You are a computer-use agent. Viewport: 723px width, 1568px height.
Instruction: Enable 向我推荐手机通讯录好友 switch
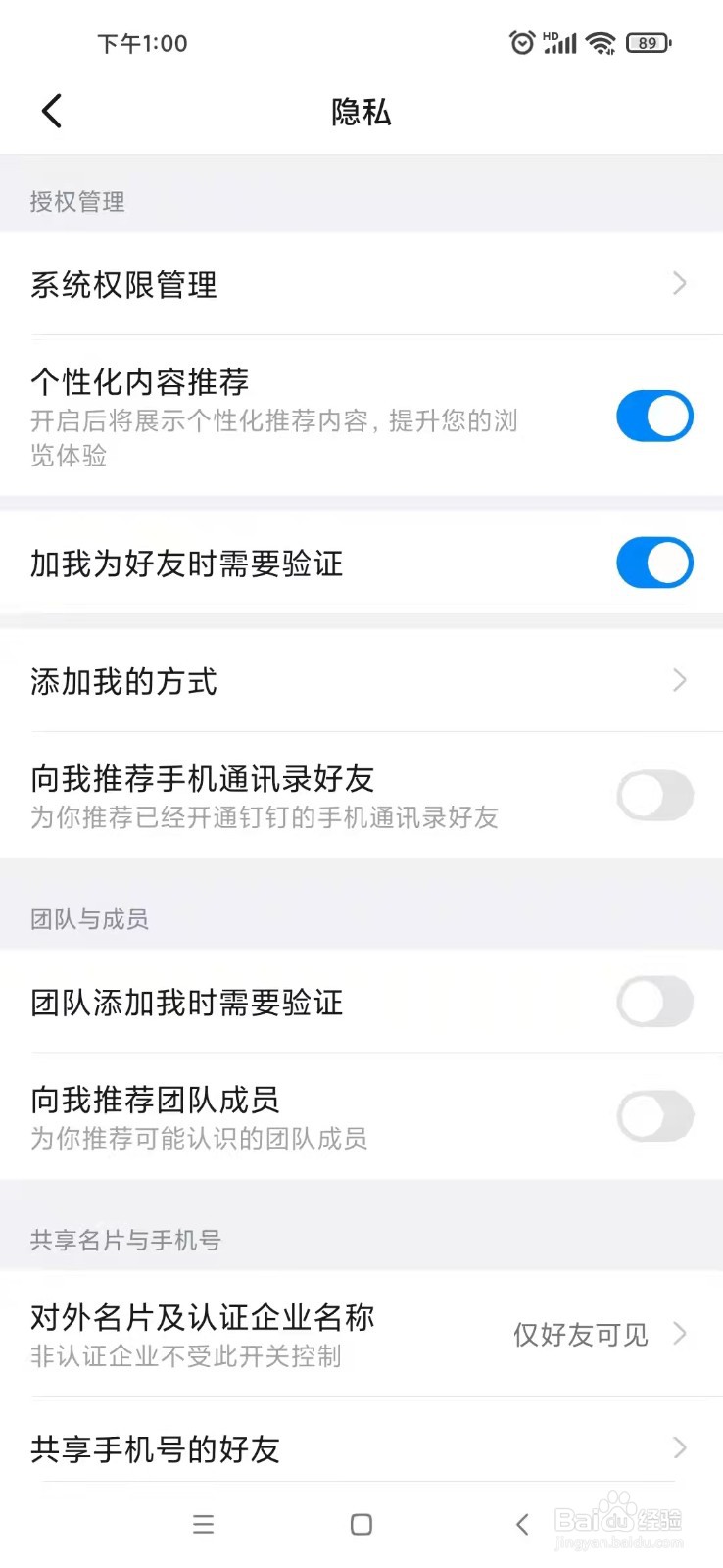pos(654,796)
